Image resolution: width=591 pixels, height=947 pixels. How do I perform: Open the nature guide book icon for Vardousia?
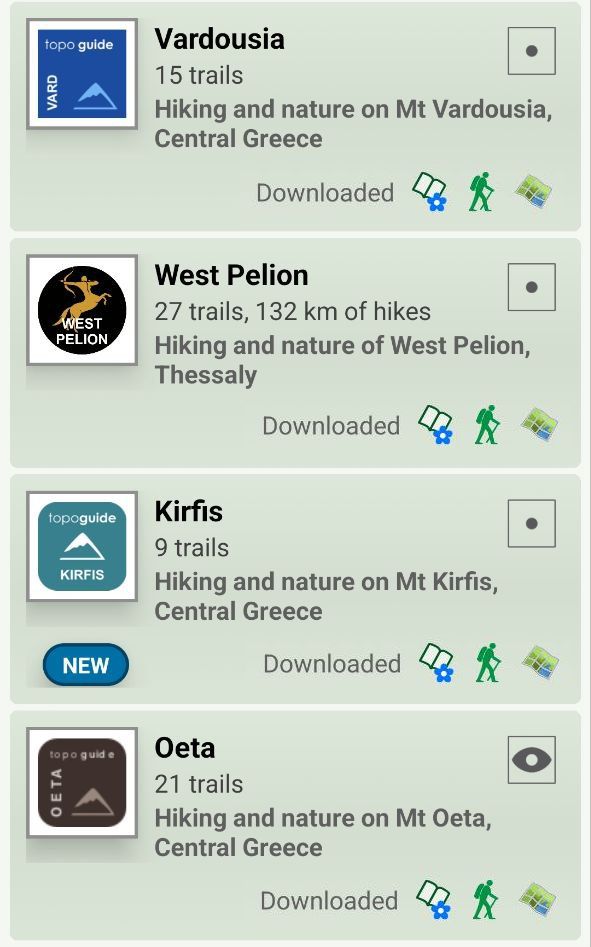pyautogui.click(x=430, y=192)
